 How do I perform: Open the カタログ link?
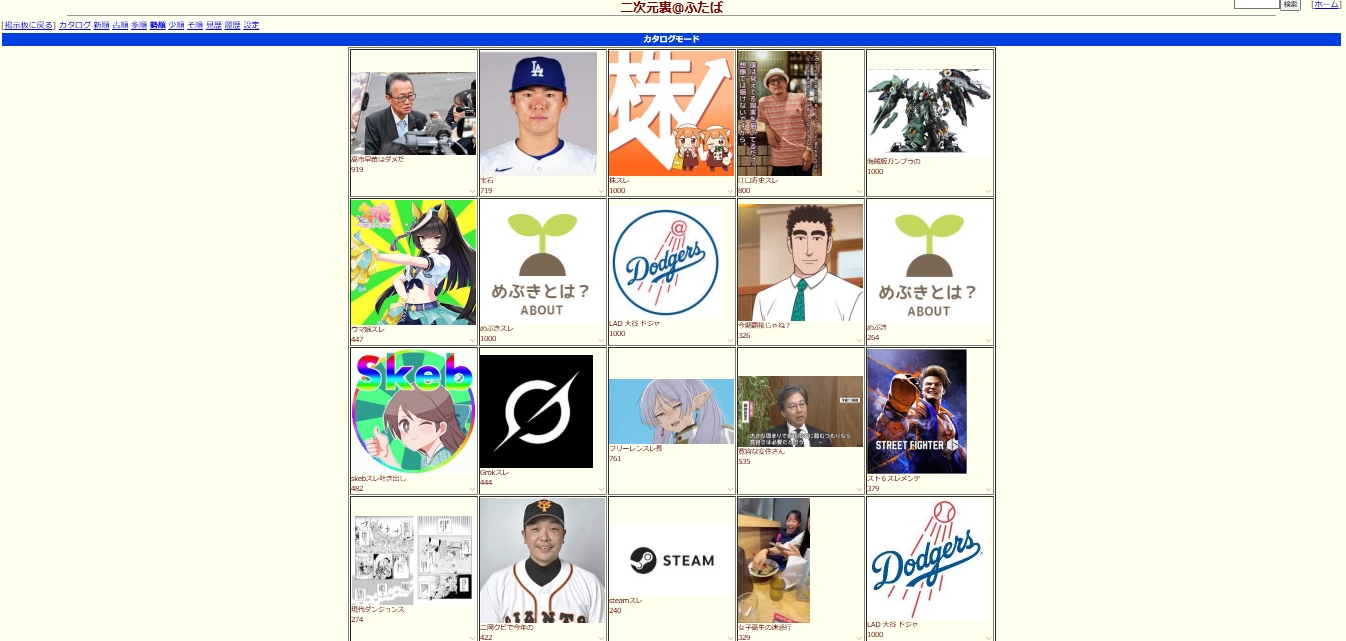point(75,25)
